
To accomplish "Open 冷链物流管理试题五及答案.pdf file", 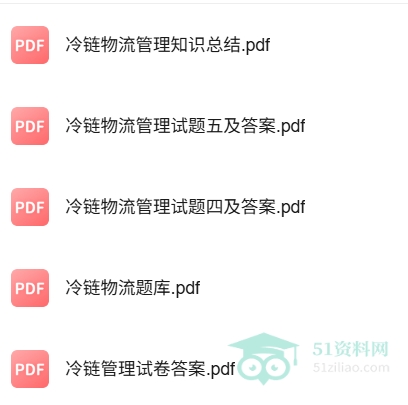I will [185, 126].
